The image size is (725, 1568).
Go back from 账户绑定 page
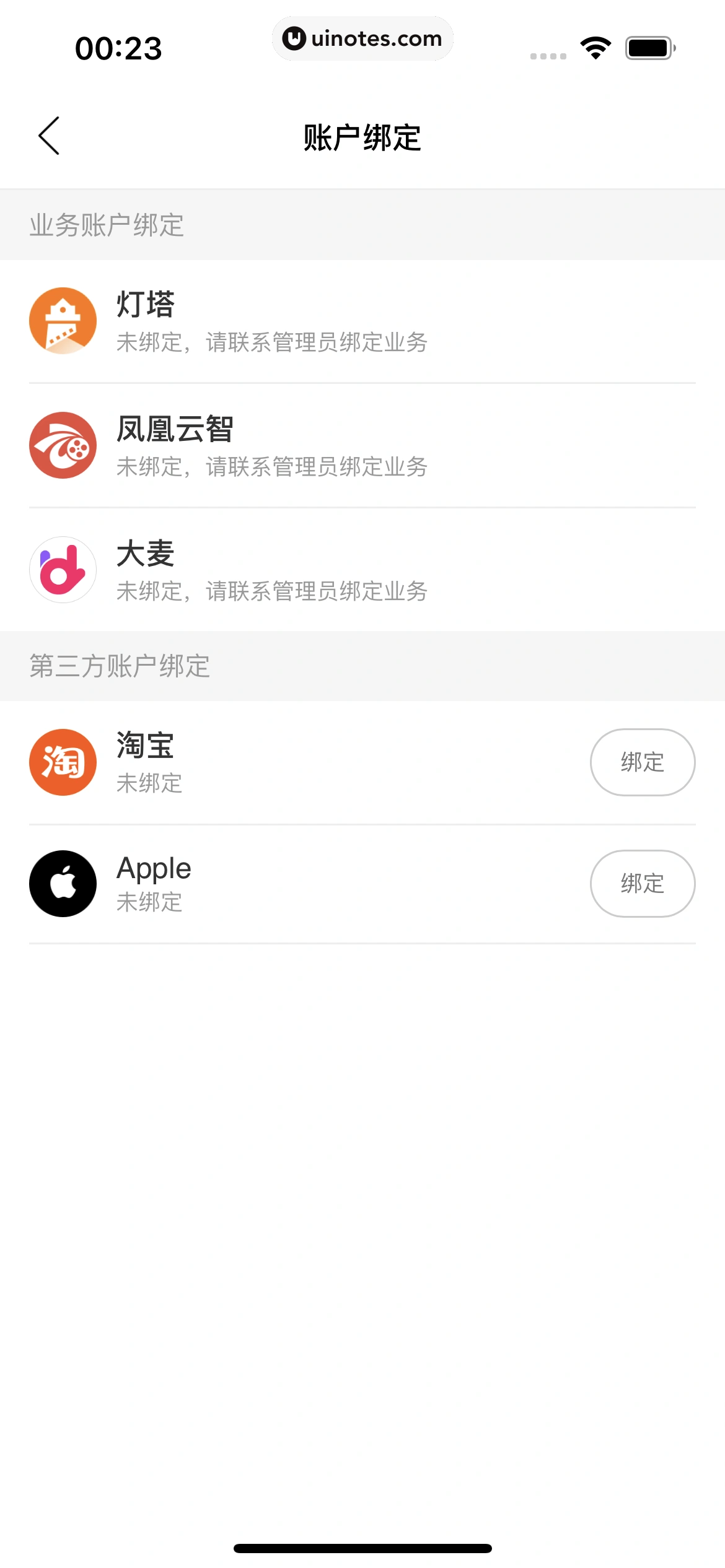pyautogui.click(x=49, y=136)
